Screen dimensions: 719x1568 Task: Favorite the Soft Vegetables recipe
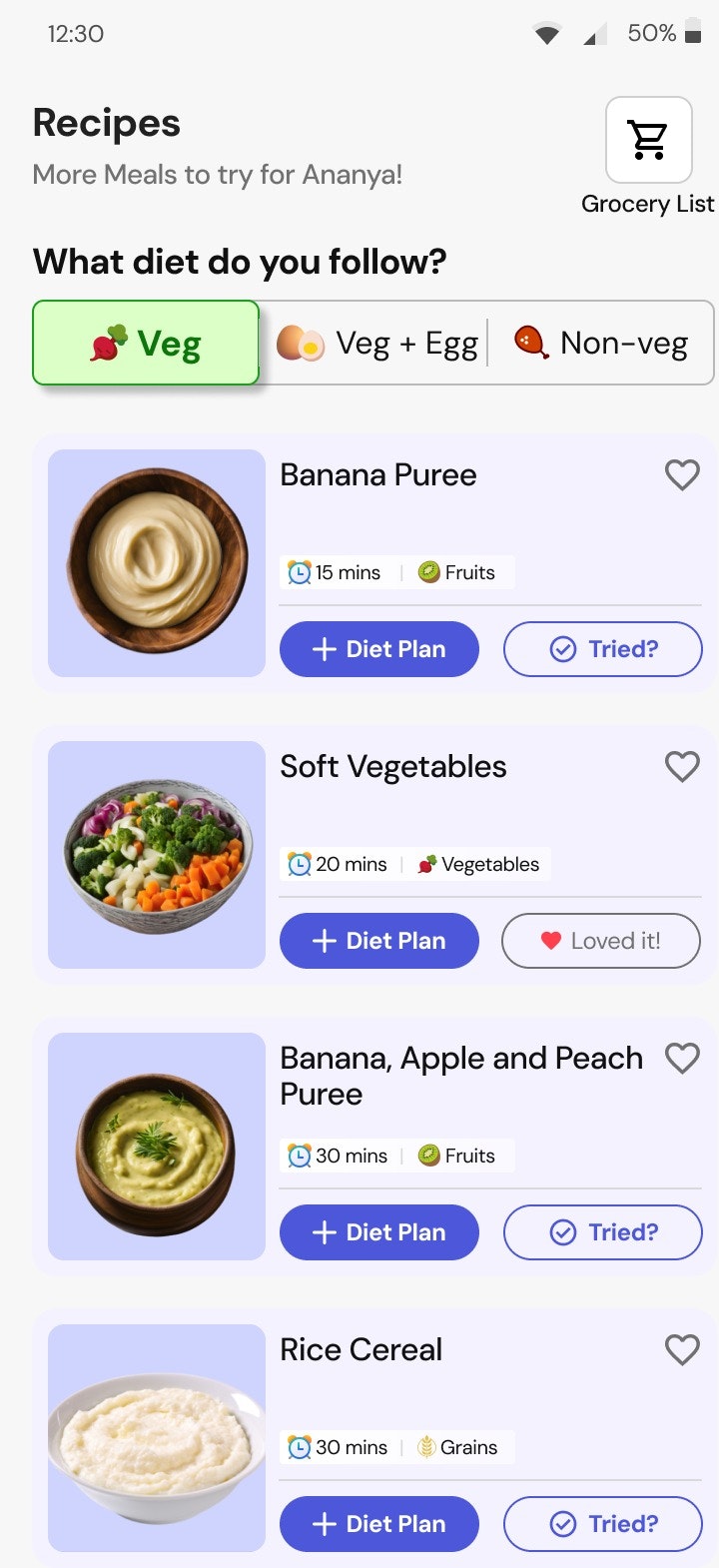682,766
